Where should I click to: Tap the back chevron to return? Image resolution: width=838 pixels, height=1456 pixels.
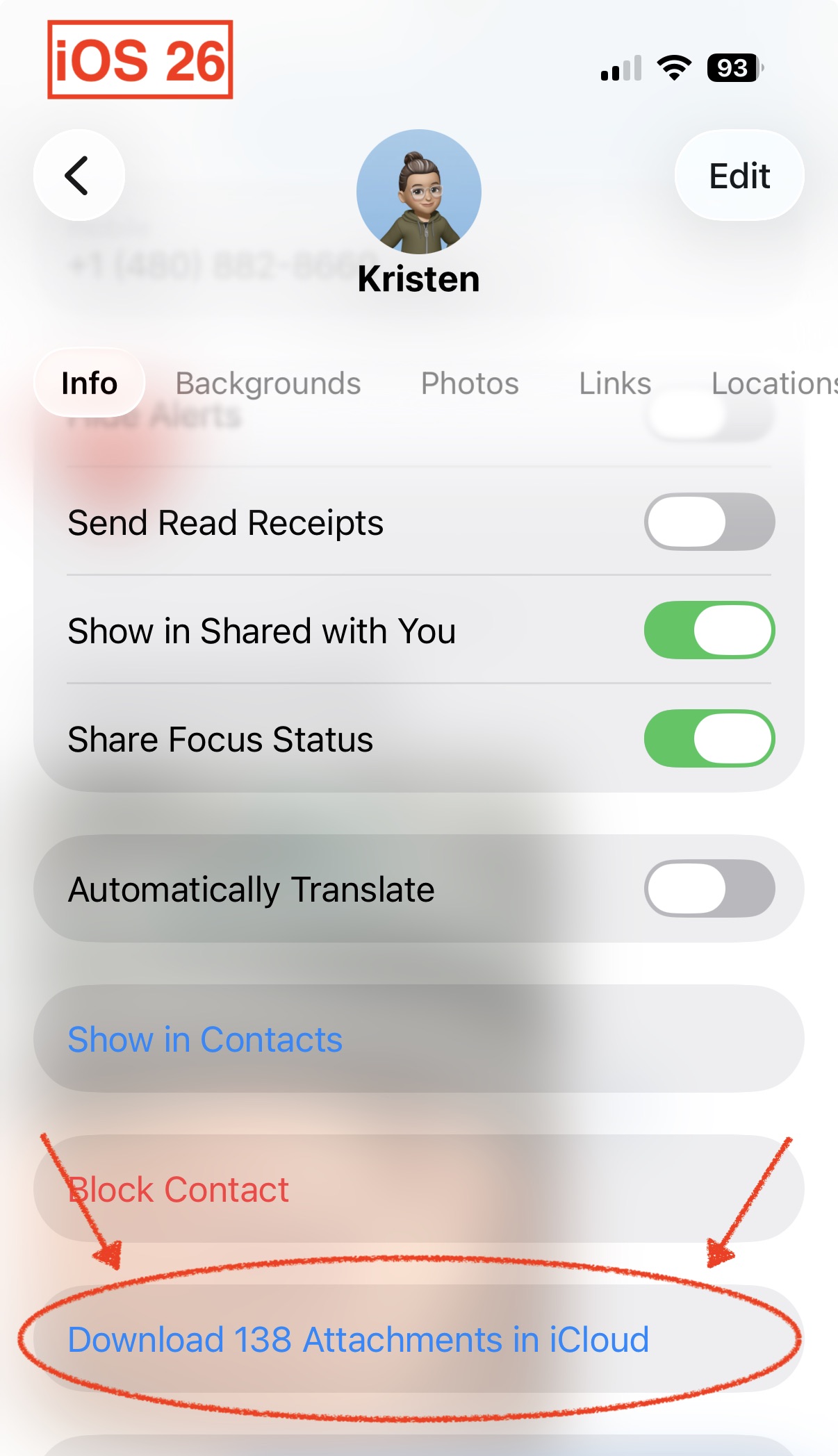tap(79, 176)
